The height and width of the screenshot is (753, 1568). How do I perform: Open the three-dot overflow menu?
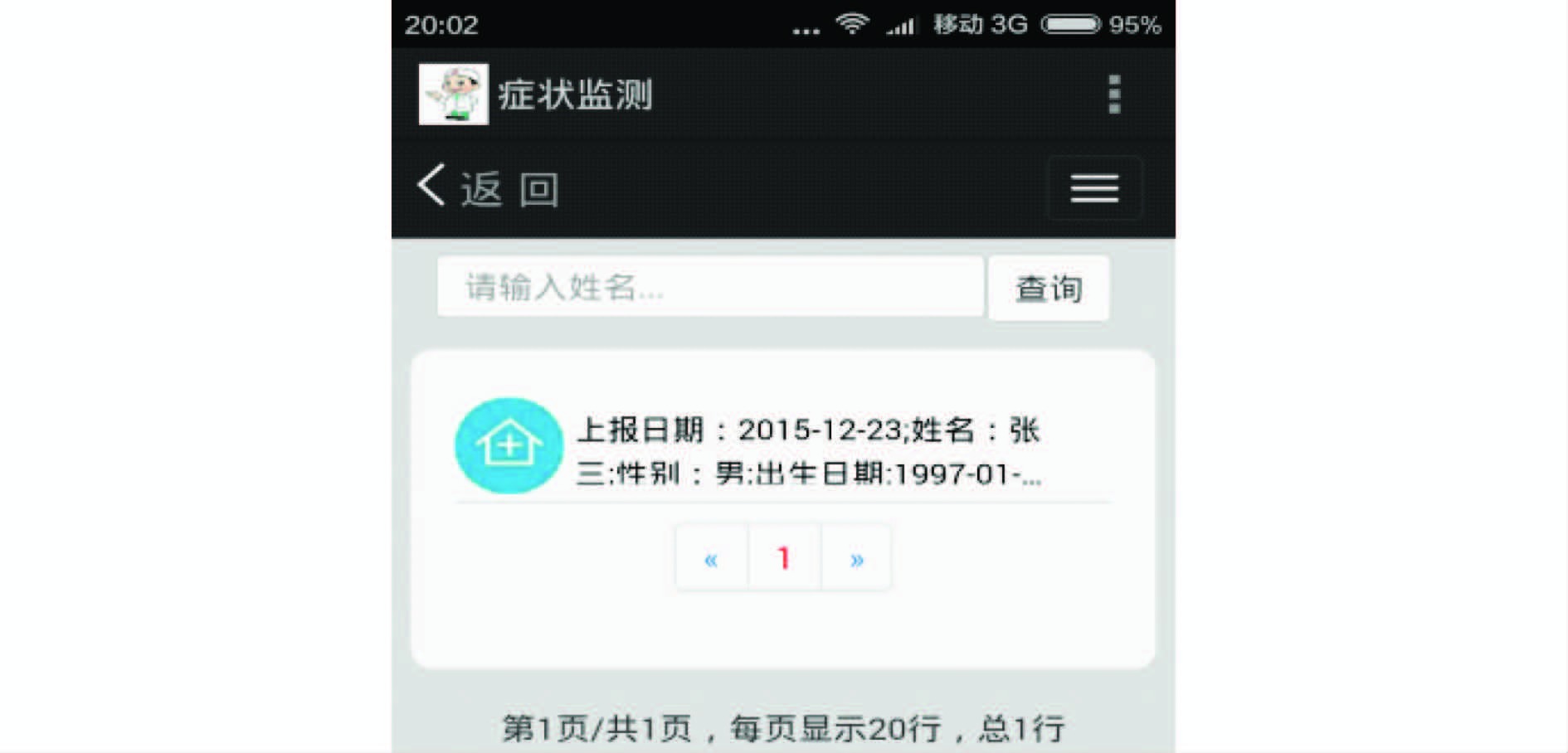[1114, 95]
